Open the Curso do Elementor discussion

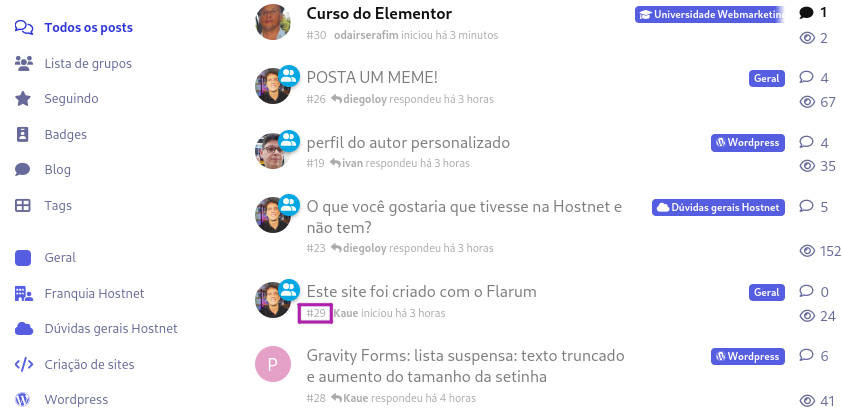coord(379,14)
